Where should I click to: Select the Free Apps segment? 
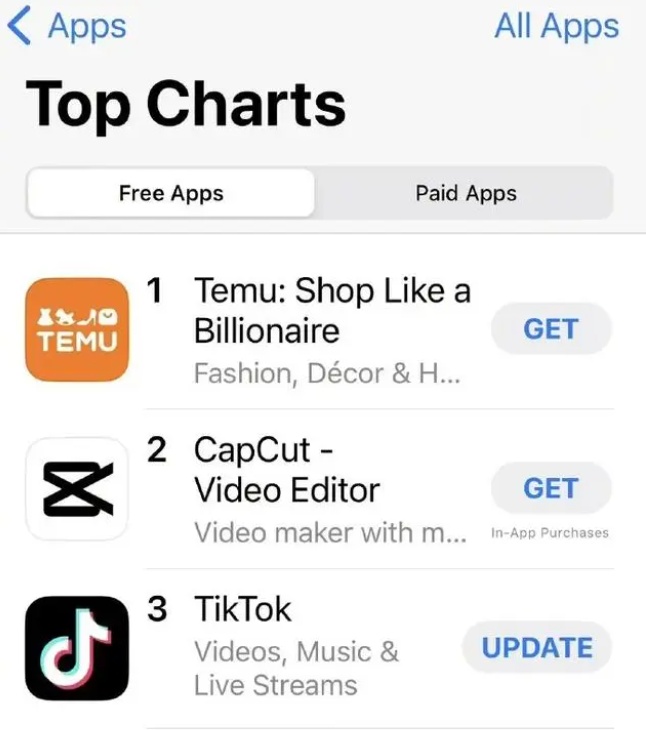171,193
